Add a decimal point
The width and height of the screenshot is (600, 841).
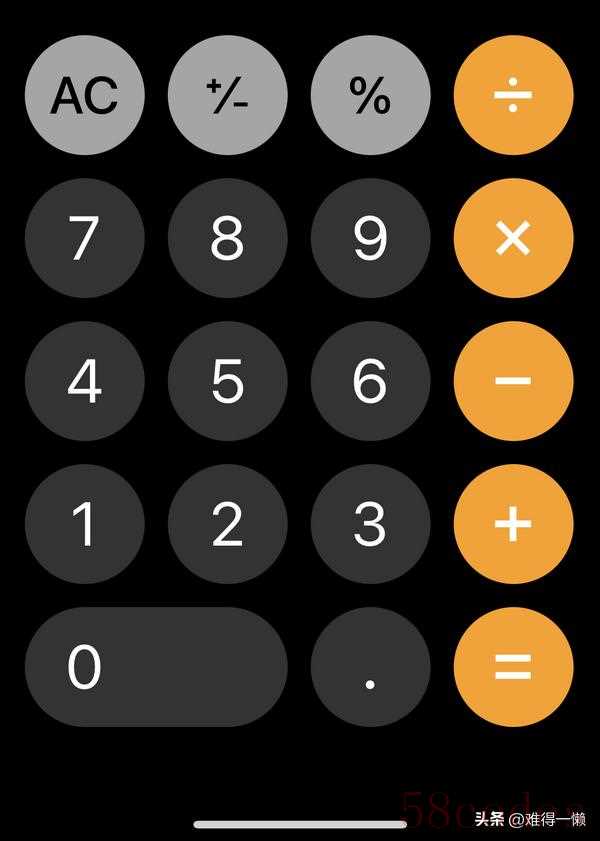371,667
